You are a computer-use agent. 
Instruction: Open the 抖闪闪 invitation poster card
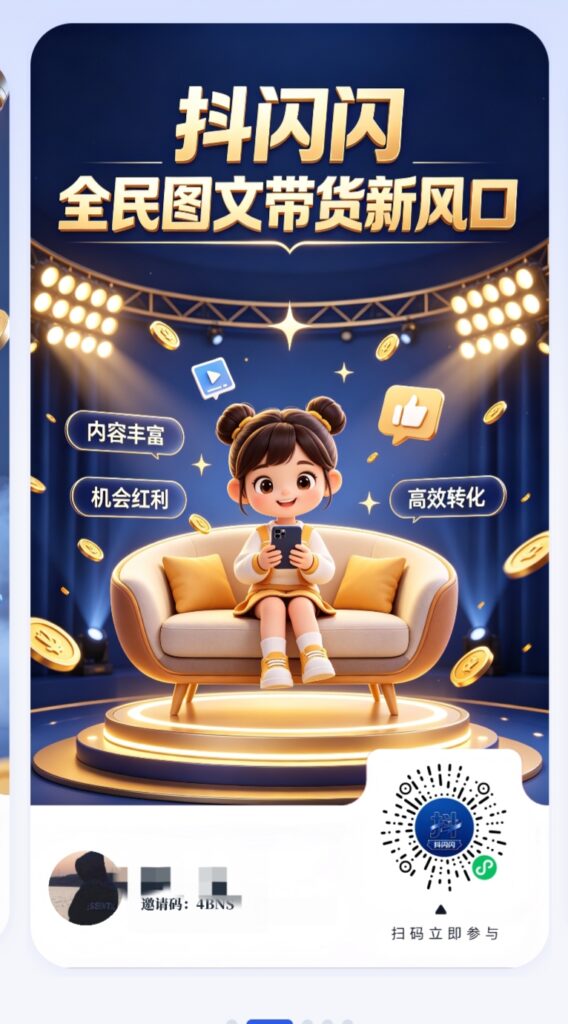tap(289, 495)
